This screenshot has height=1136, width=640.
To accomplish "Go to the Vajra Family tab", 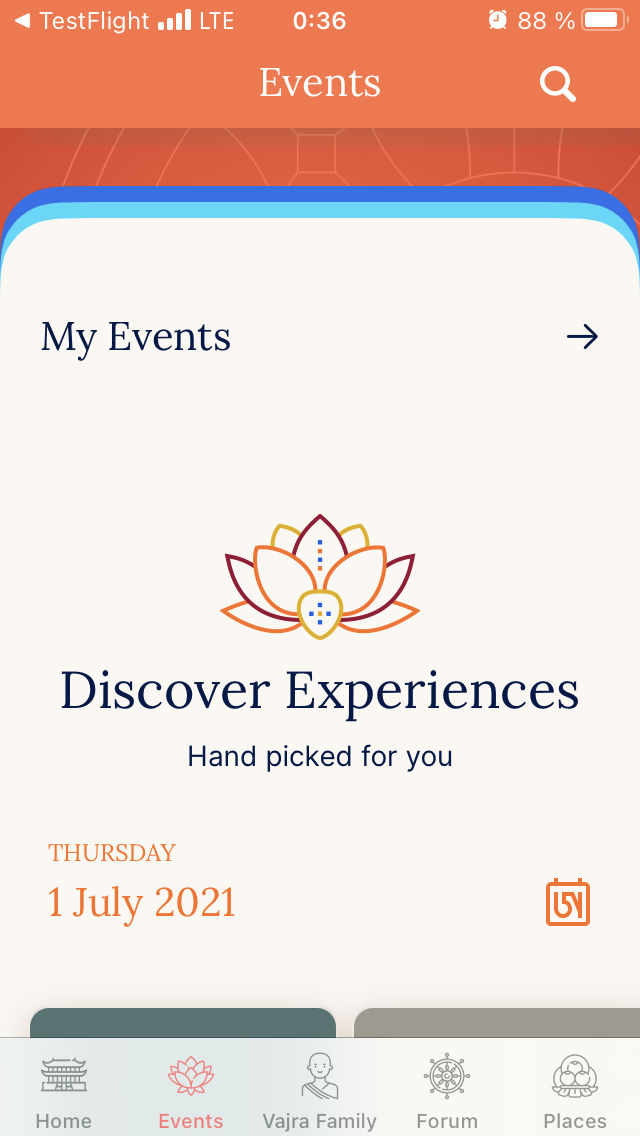I will [x=319, y=1091].
